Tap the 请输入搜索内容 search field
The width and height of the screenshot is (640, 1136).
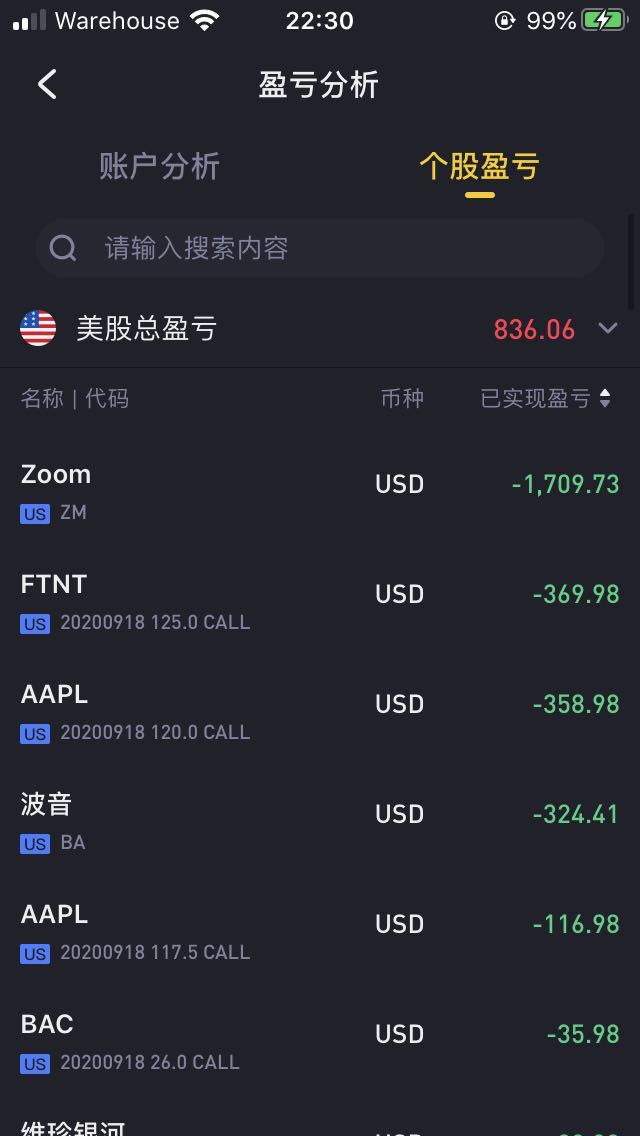(x=320, y=248)
